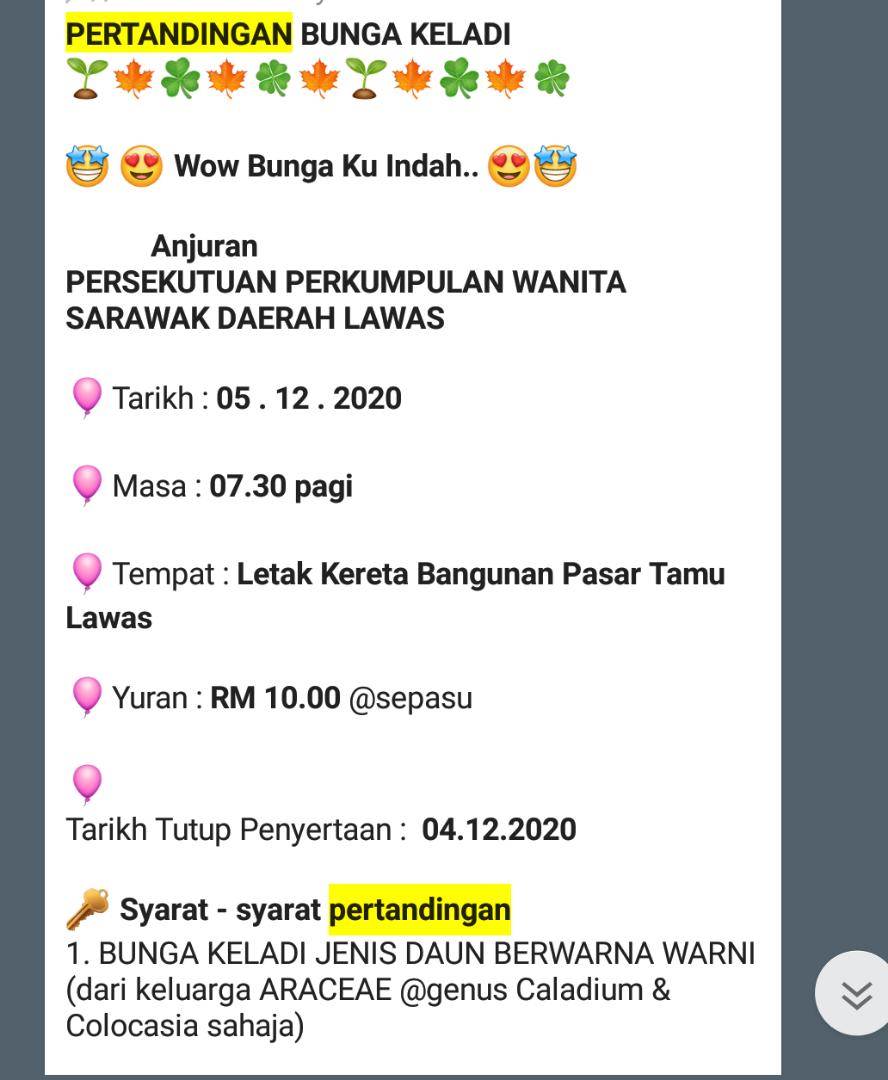Jump to the latest messages with the double-chevron button
The height and width of the screenshot is (1080, 888).
click(x=856, y=993)
